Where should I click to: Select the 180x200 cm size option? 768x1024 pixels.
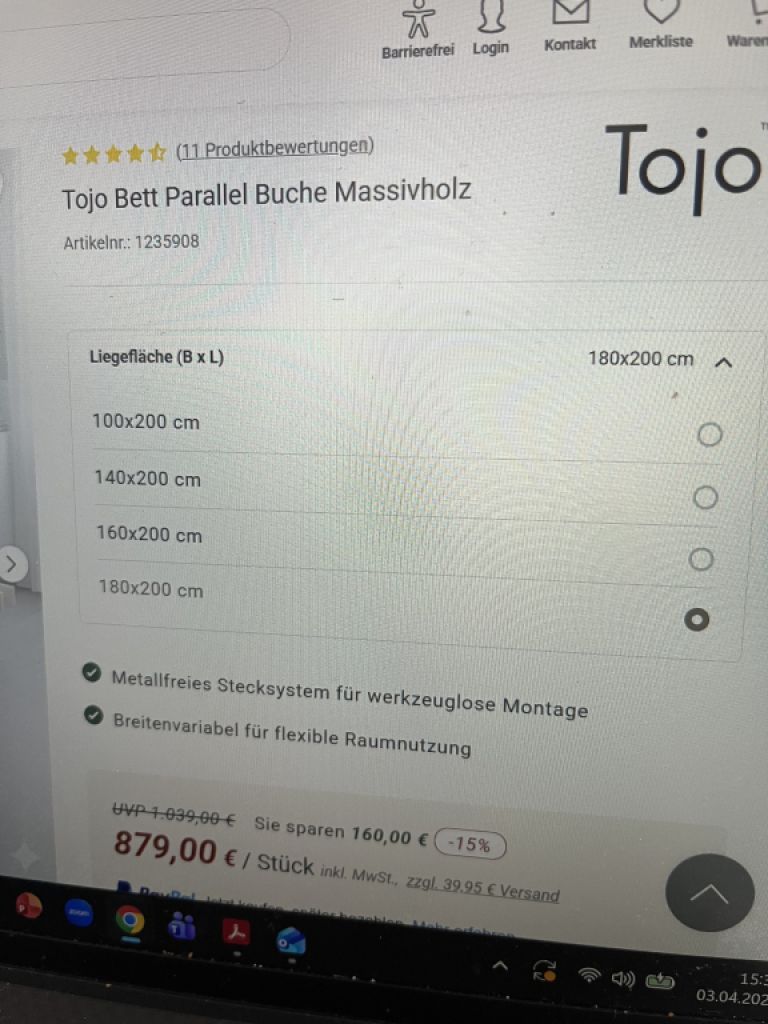[x=696, y=620]
